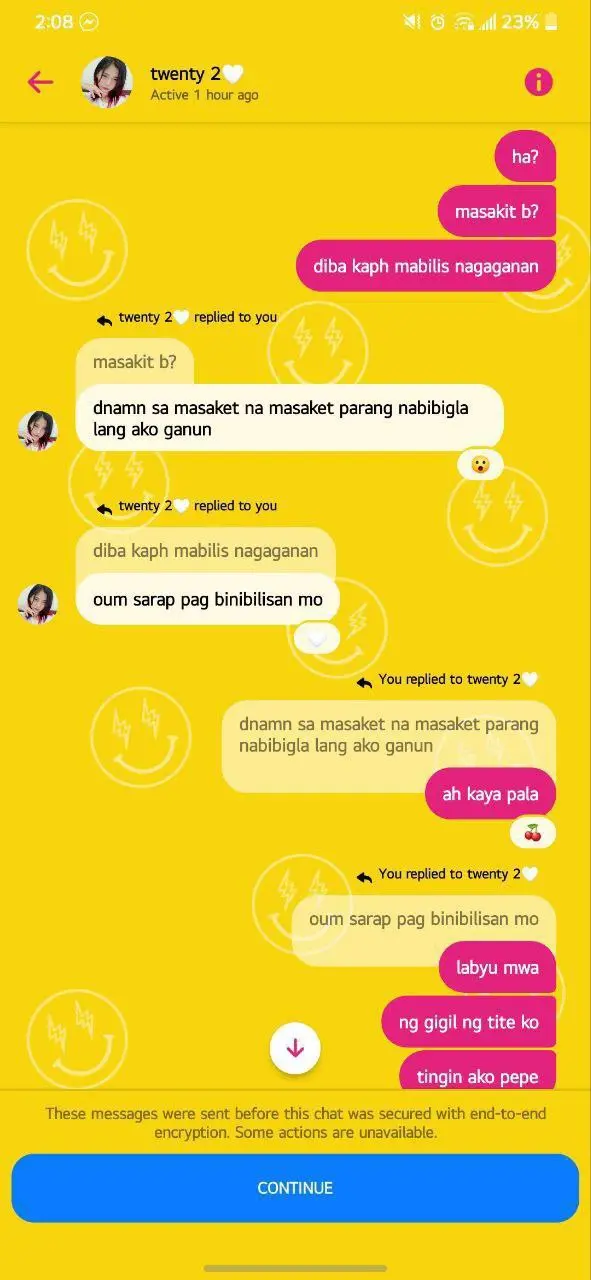Open the conversation info button

(538, 82)
